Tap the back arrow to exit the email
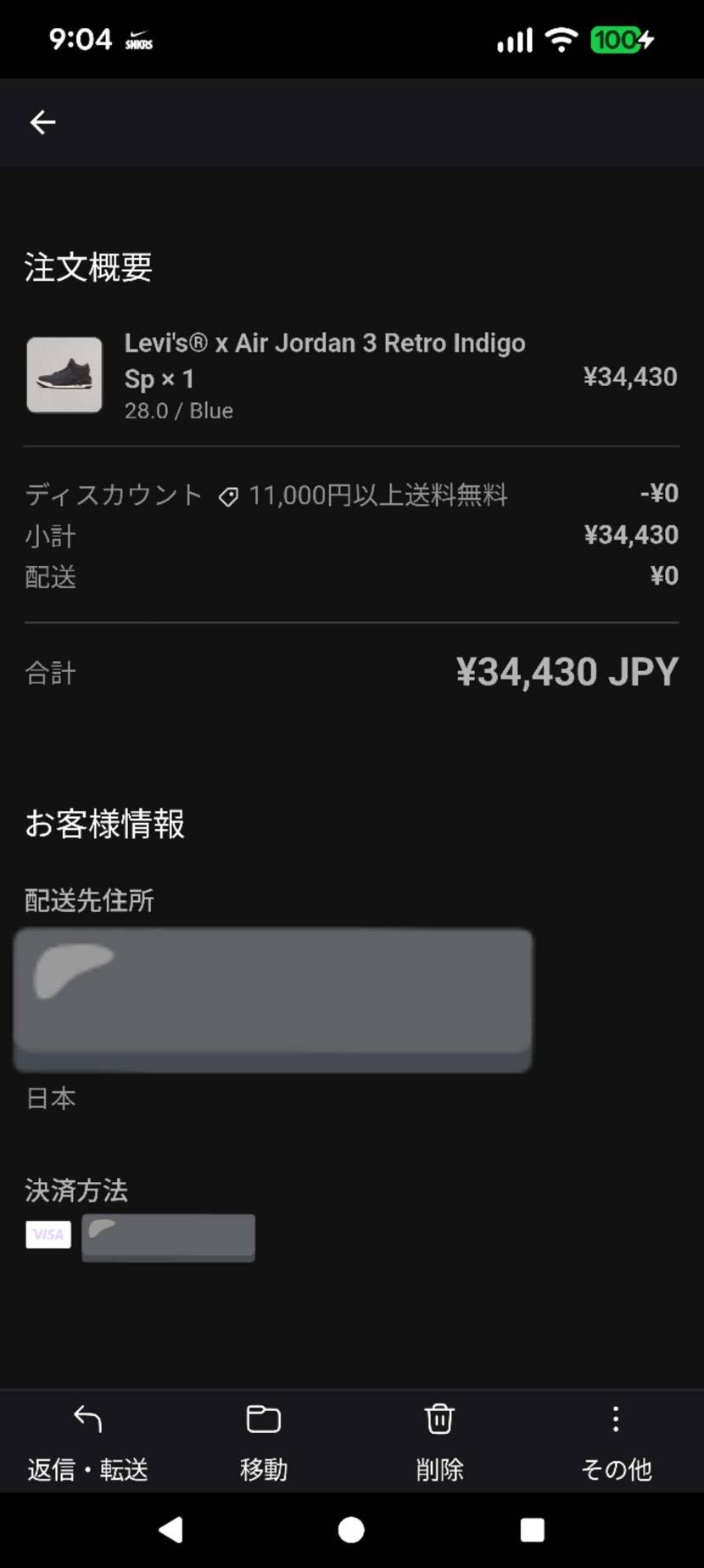 (42, 122)
